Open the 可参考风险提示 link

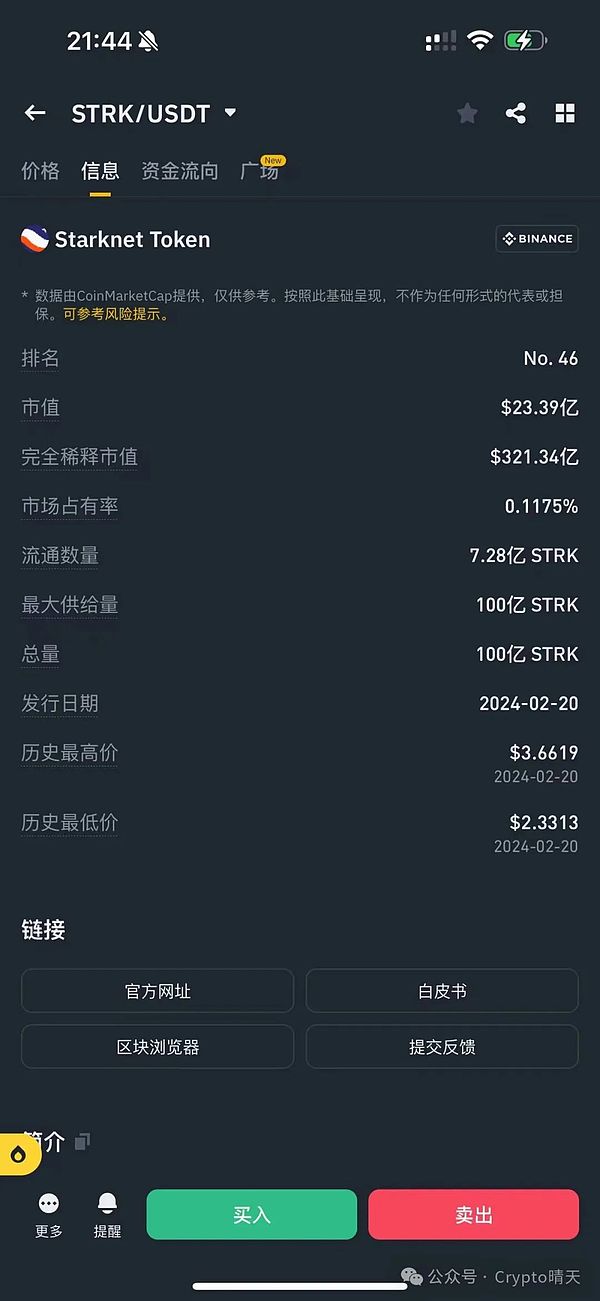coord(116,314)
